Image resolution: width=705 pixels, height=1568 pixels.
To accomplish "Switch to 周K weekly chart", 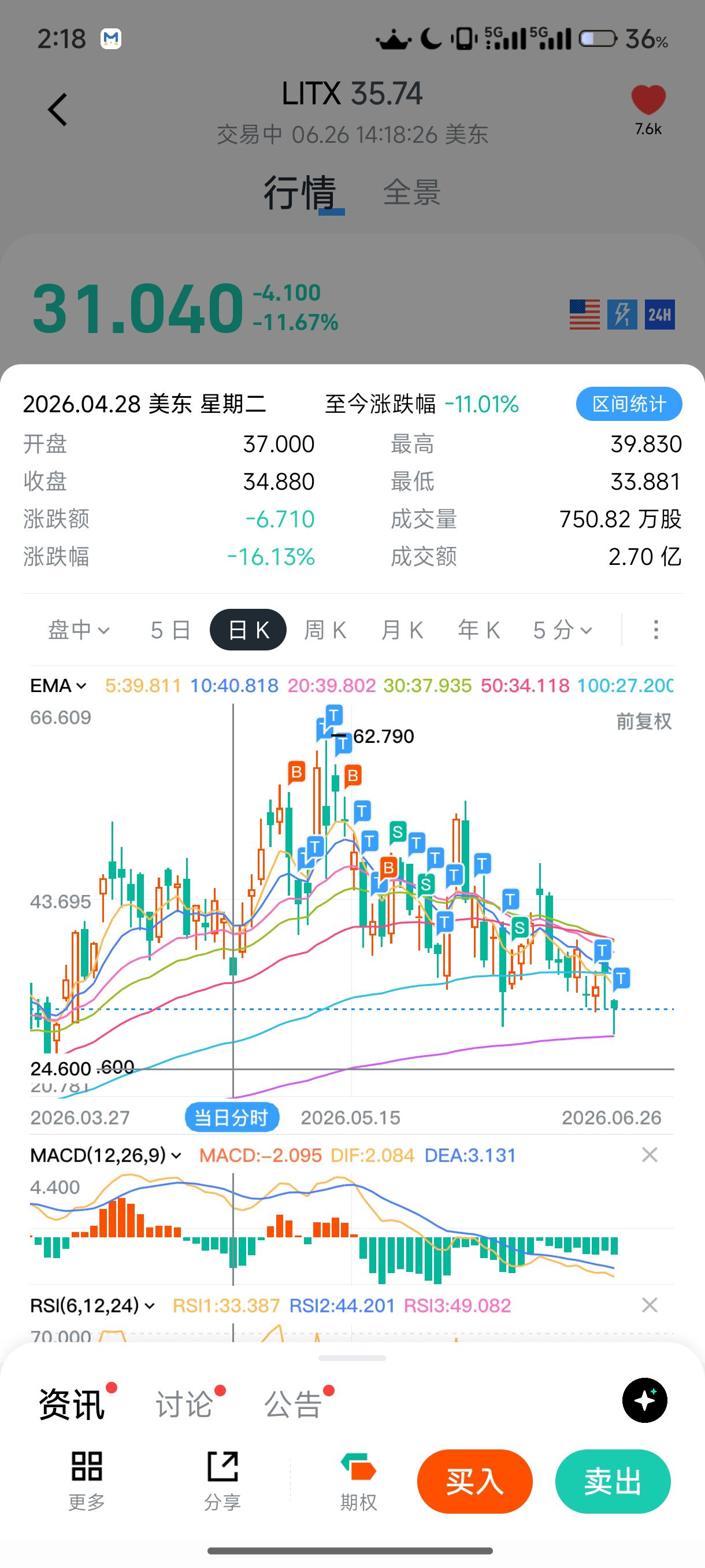I will click(x=325, y=630).
